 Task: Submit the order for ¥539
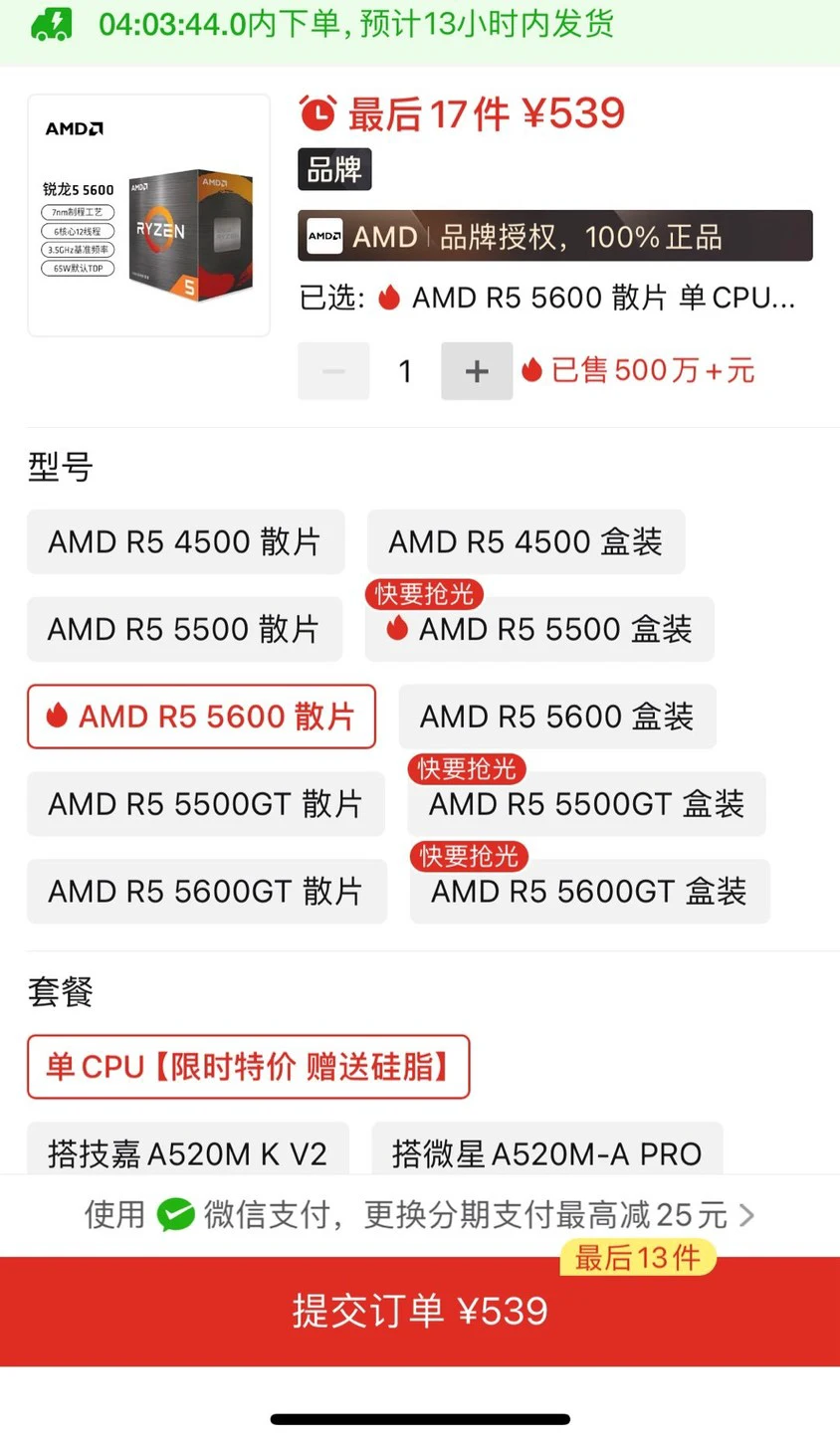[419, 1311]
